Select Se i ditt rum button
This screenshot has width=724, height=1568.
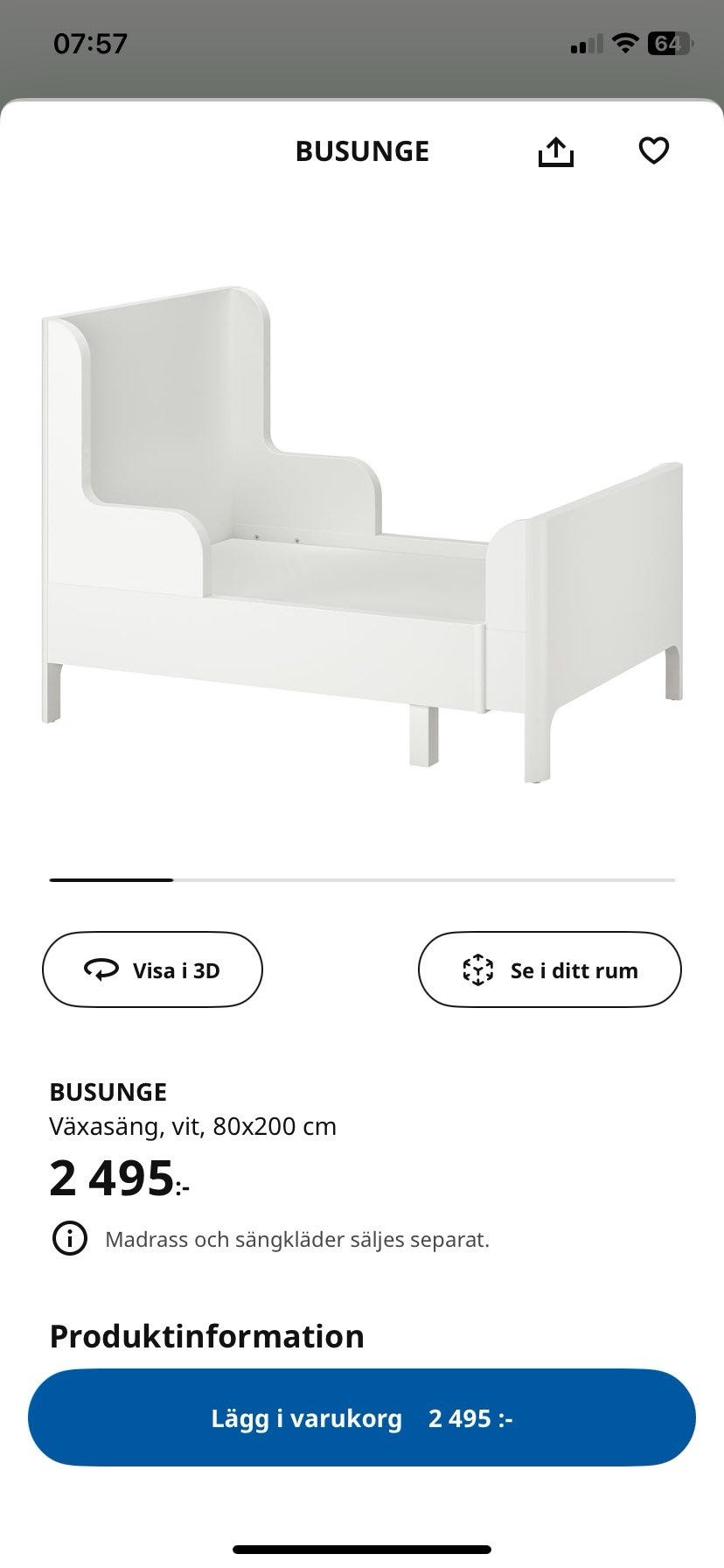pos(549,969)
